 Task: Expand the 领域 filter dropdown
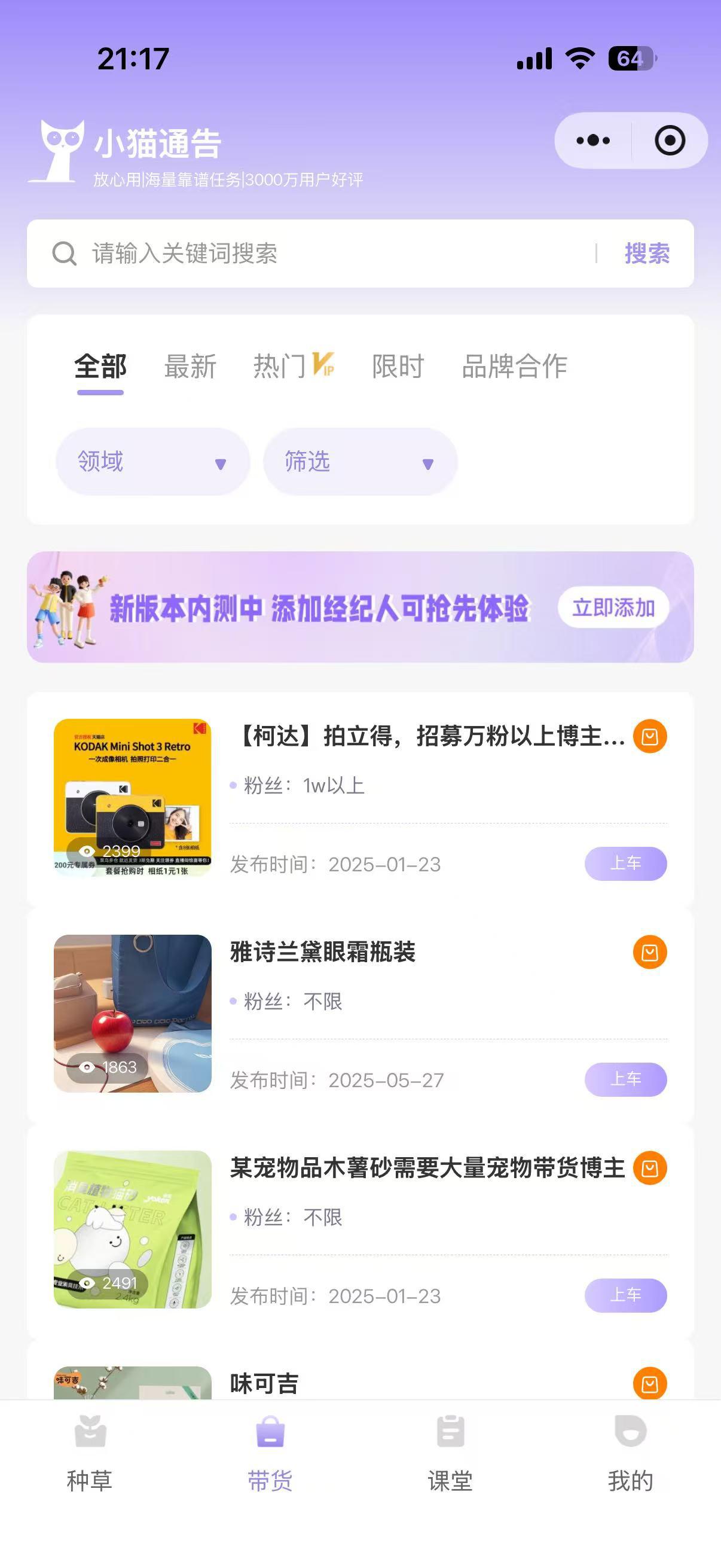pos(151,462)
